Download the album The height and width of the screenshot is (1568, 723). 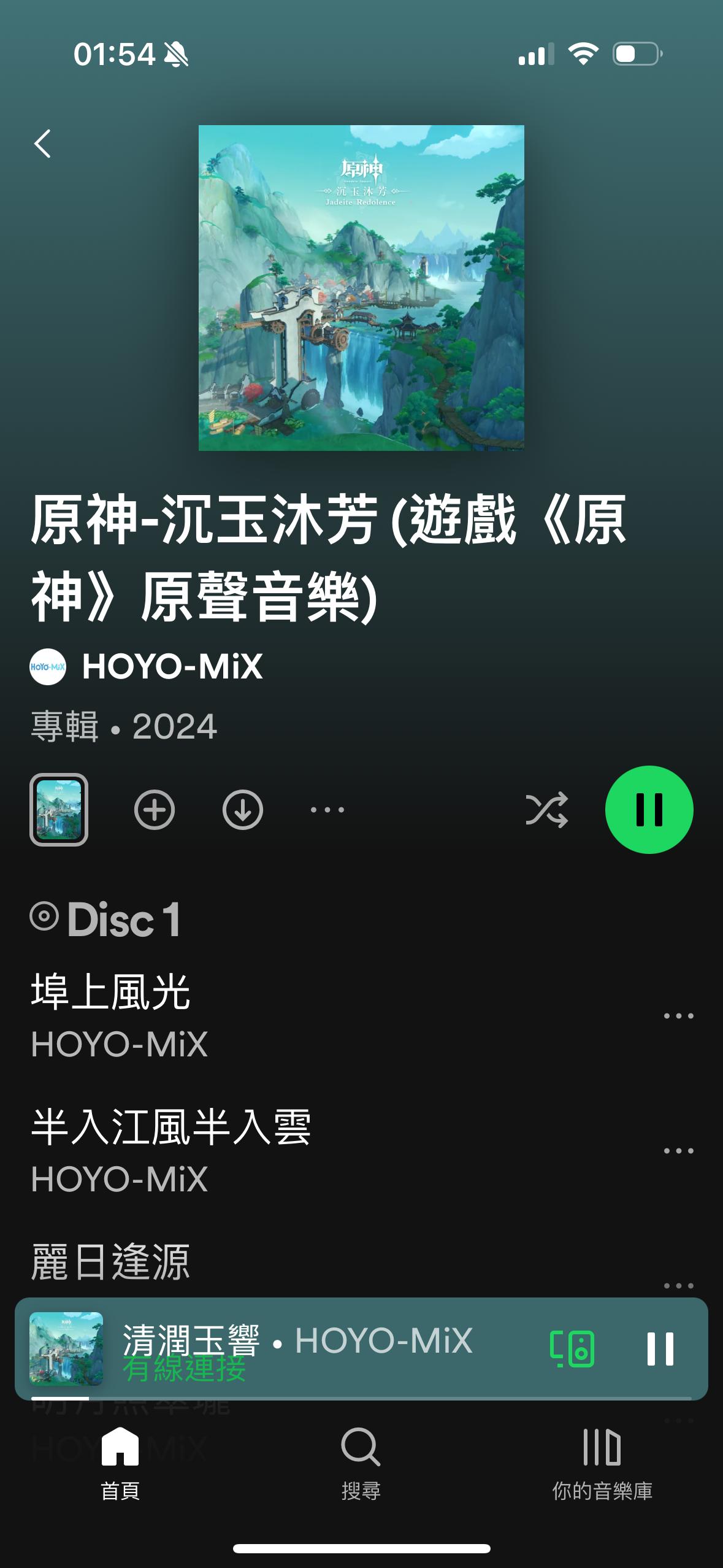(x=243, y=810)
